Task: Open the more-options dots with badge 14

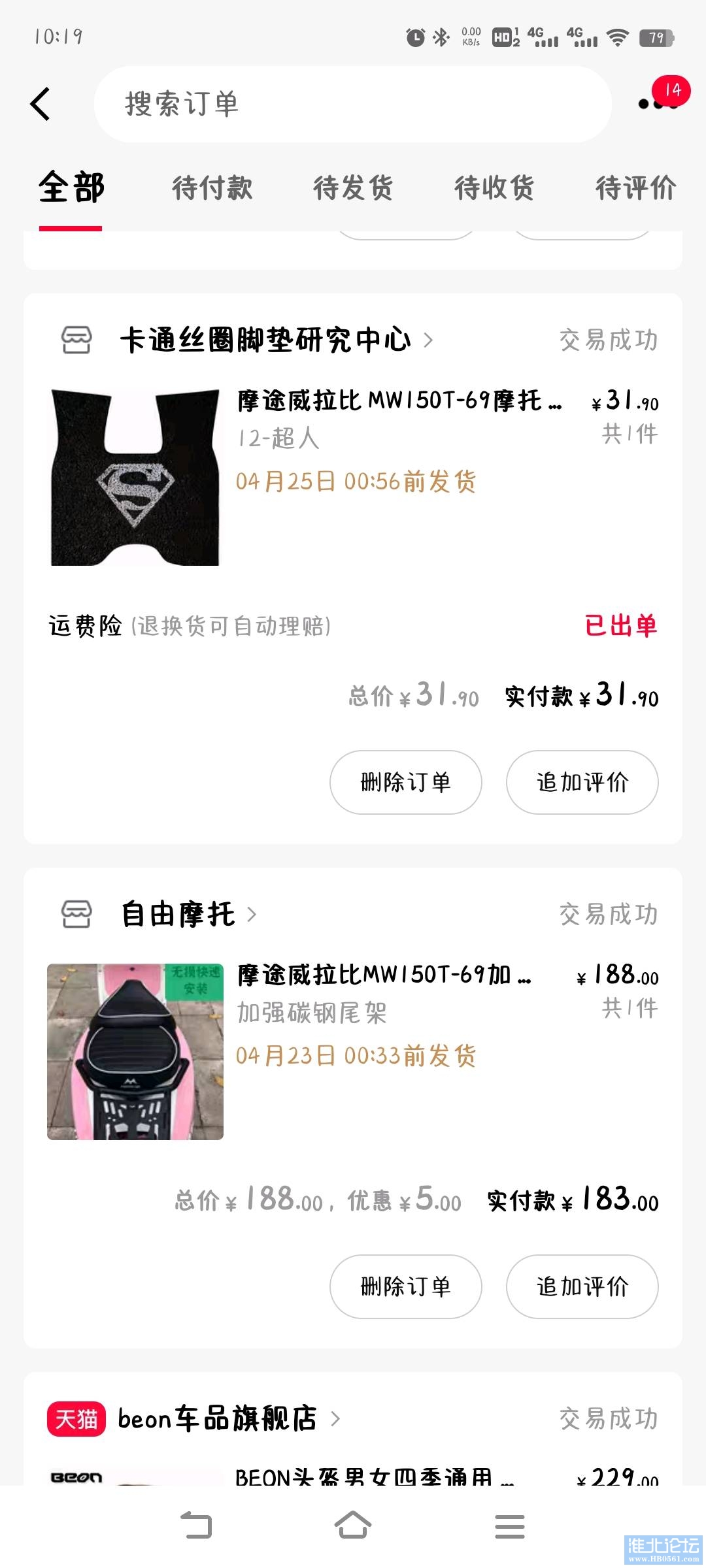Action: point(657,103)
